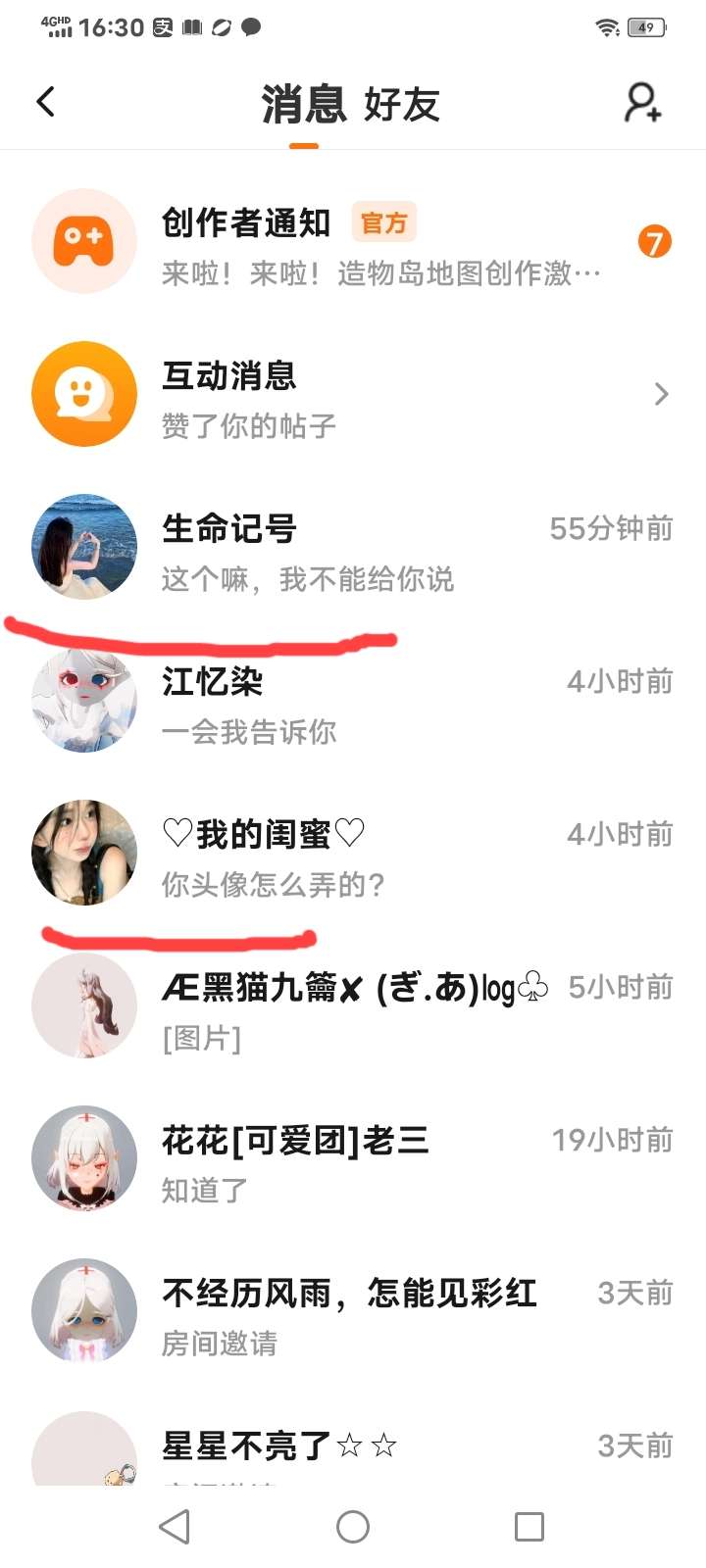Open the chat with 花花[可爱团]老三

coord(353,1160)
